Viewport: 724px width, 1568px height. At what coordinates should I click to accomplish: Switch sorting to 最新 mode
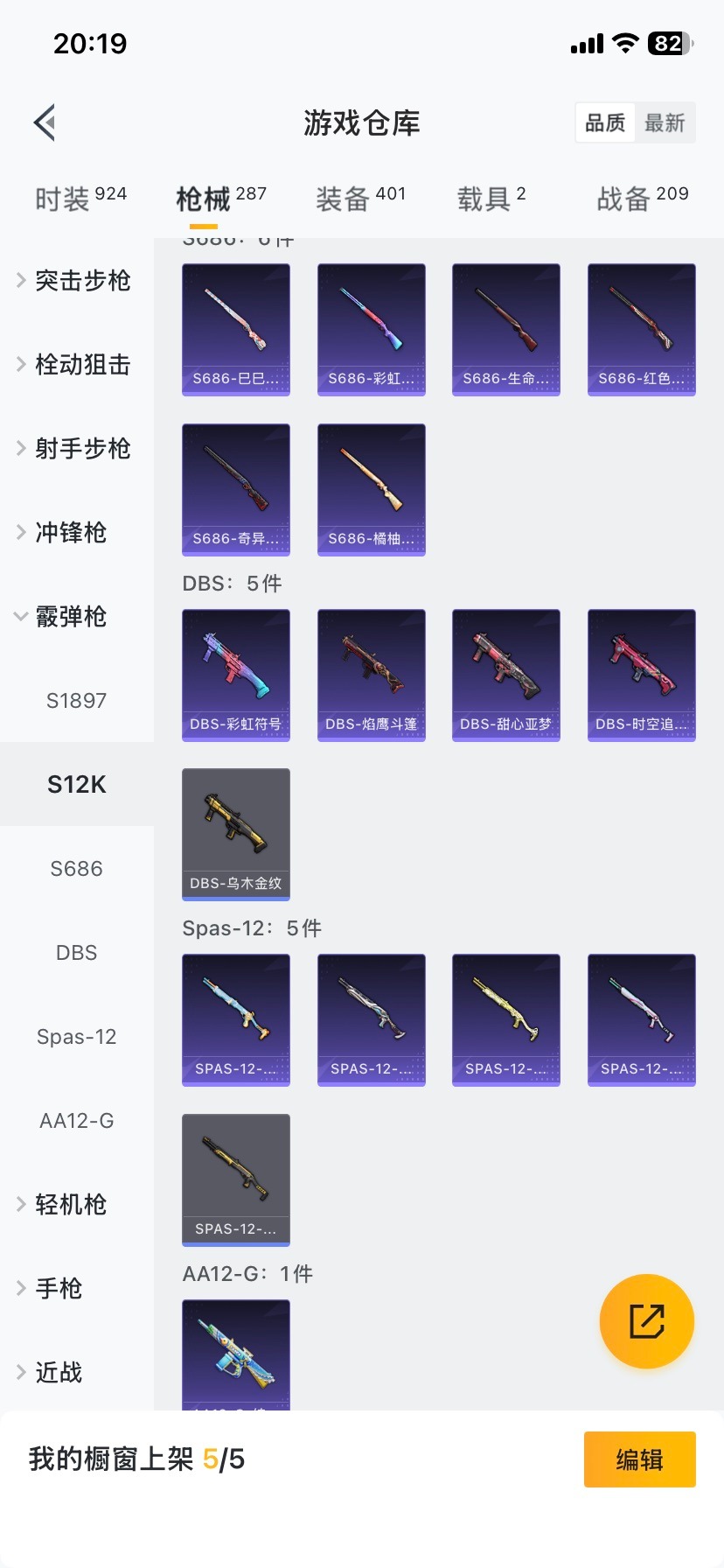[x=666, y=122]
